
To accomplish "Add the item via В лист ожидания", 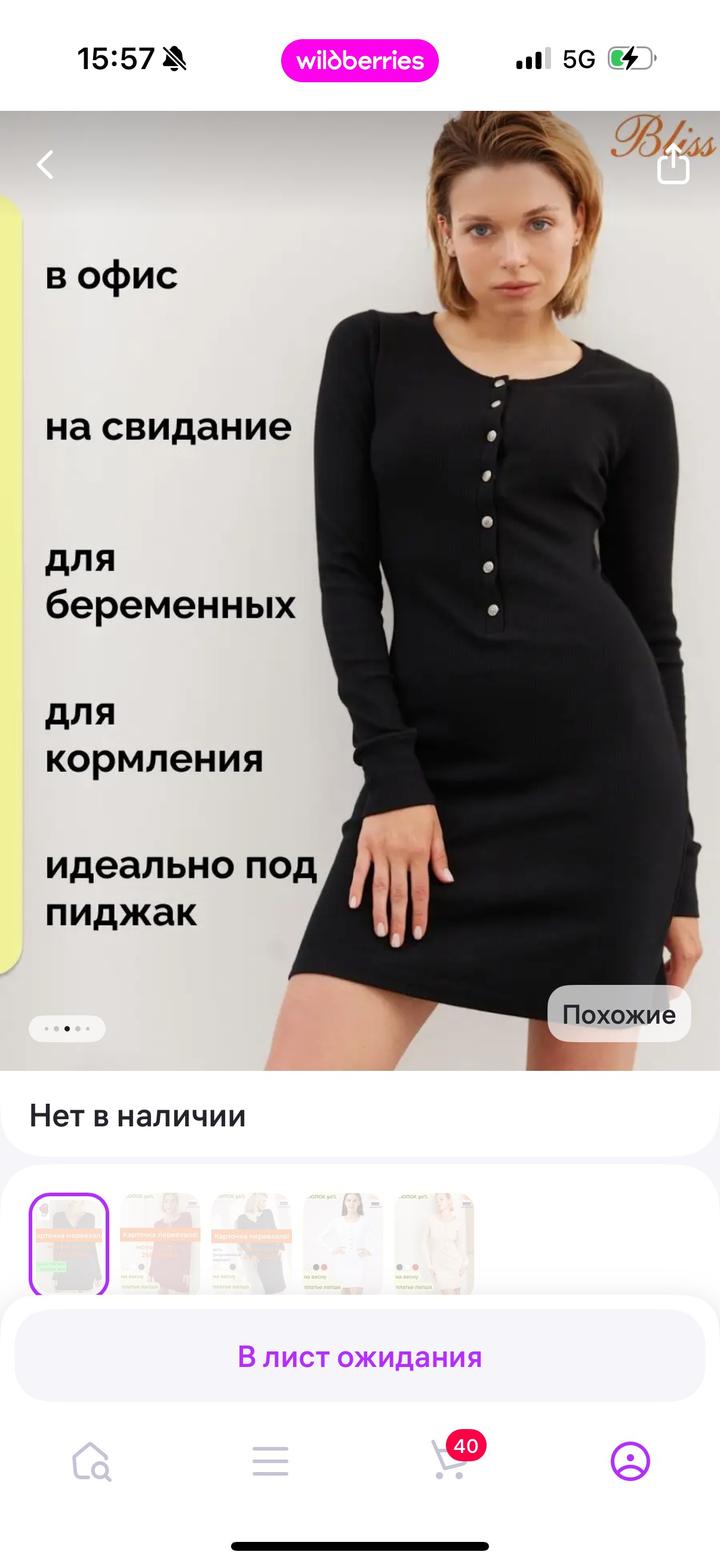I will (x=360, y=1356).
